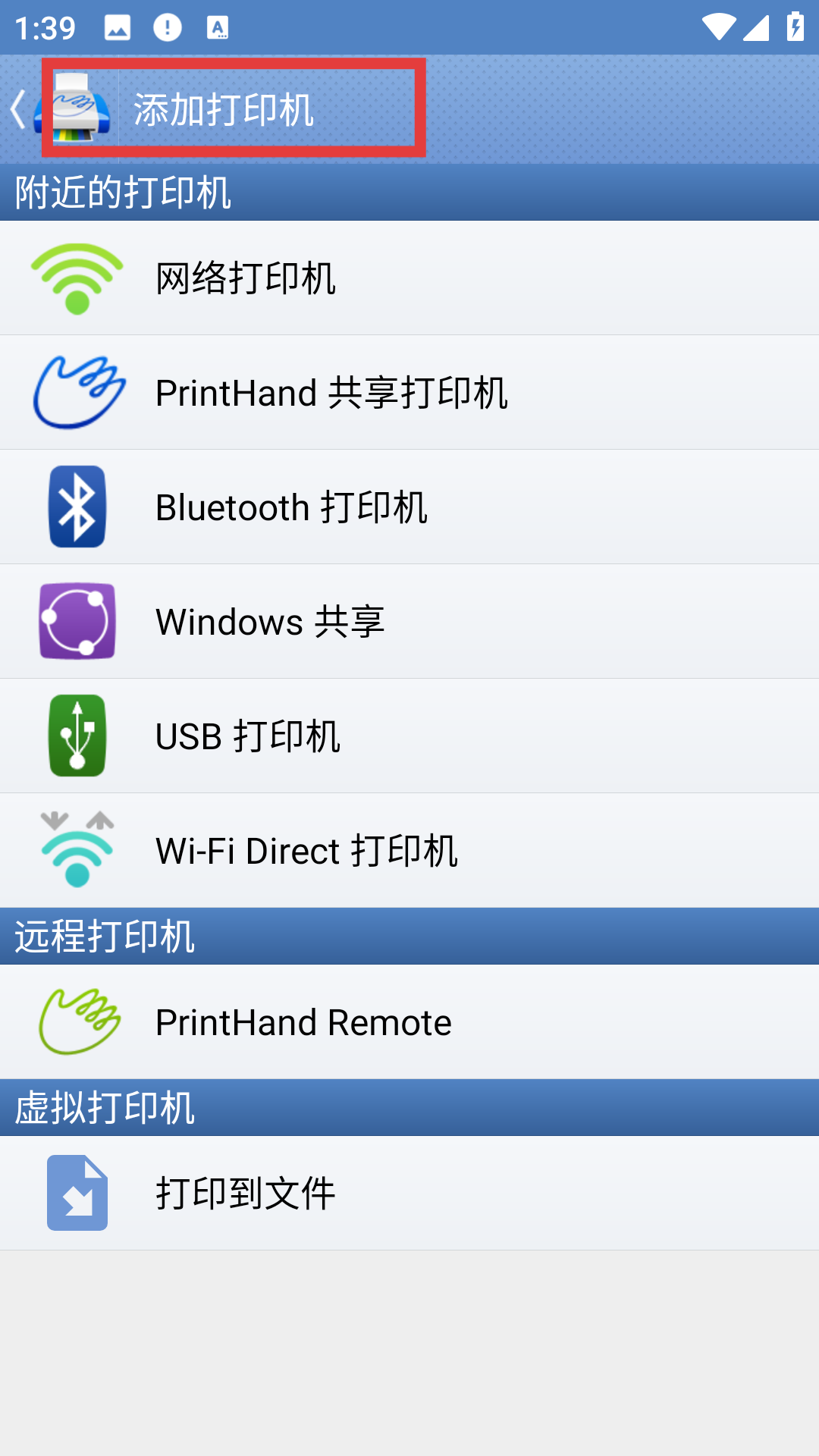Choose Bluetooth 打印机

click(x=409, y=507)
